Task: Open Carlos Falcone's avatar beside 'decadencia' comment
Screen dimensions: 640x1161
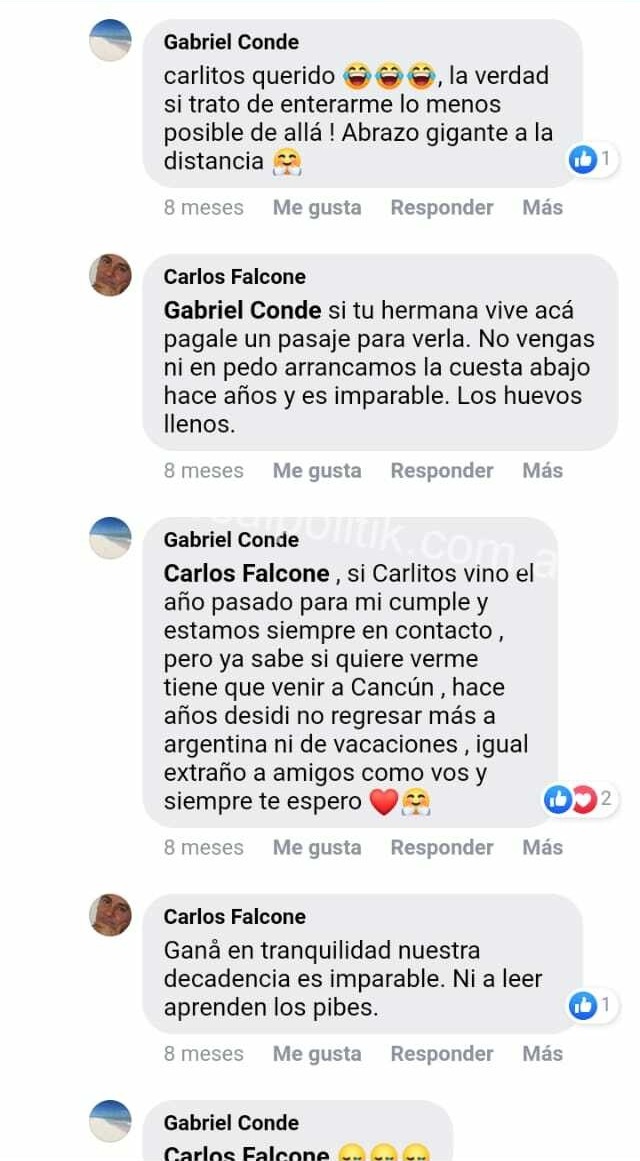Action: point(110,915)
